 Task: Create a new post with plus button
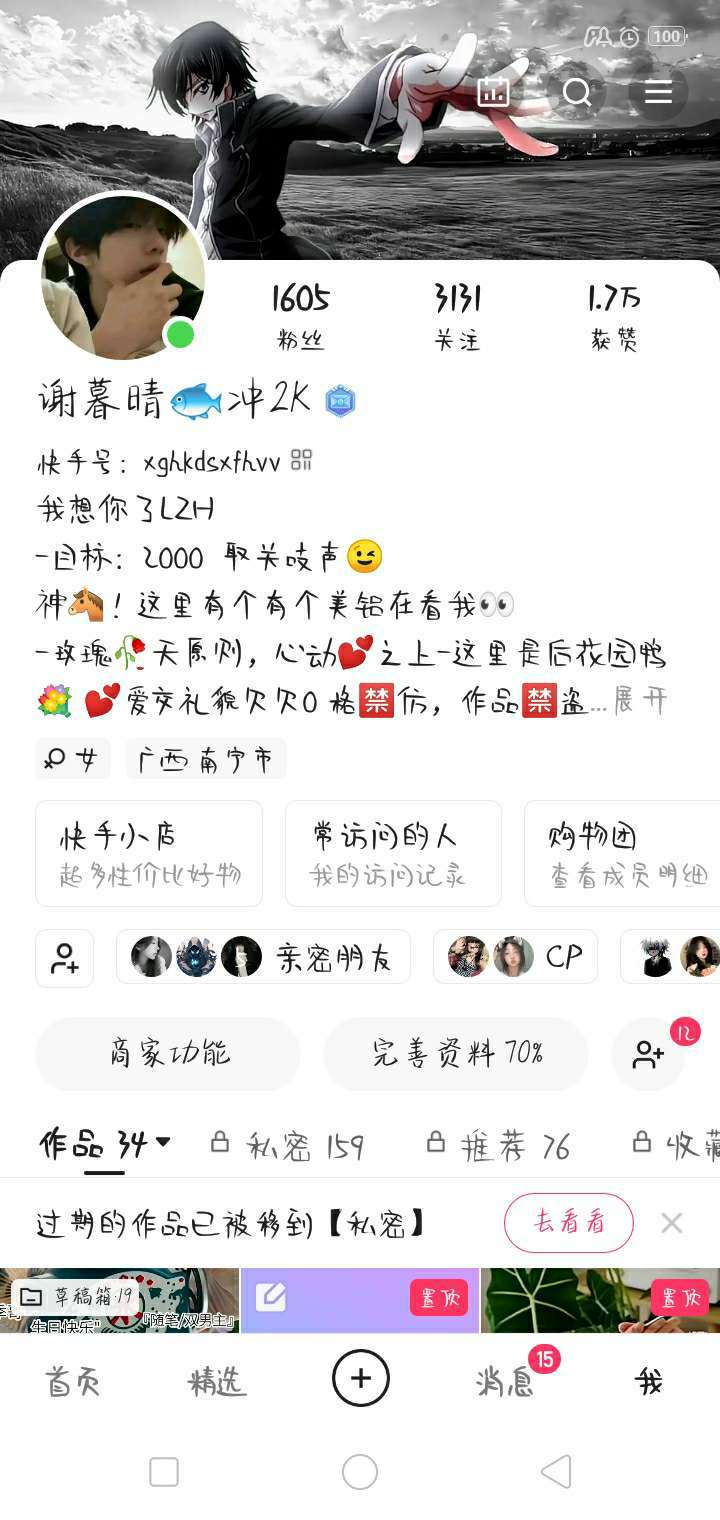(360, 1379)
